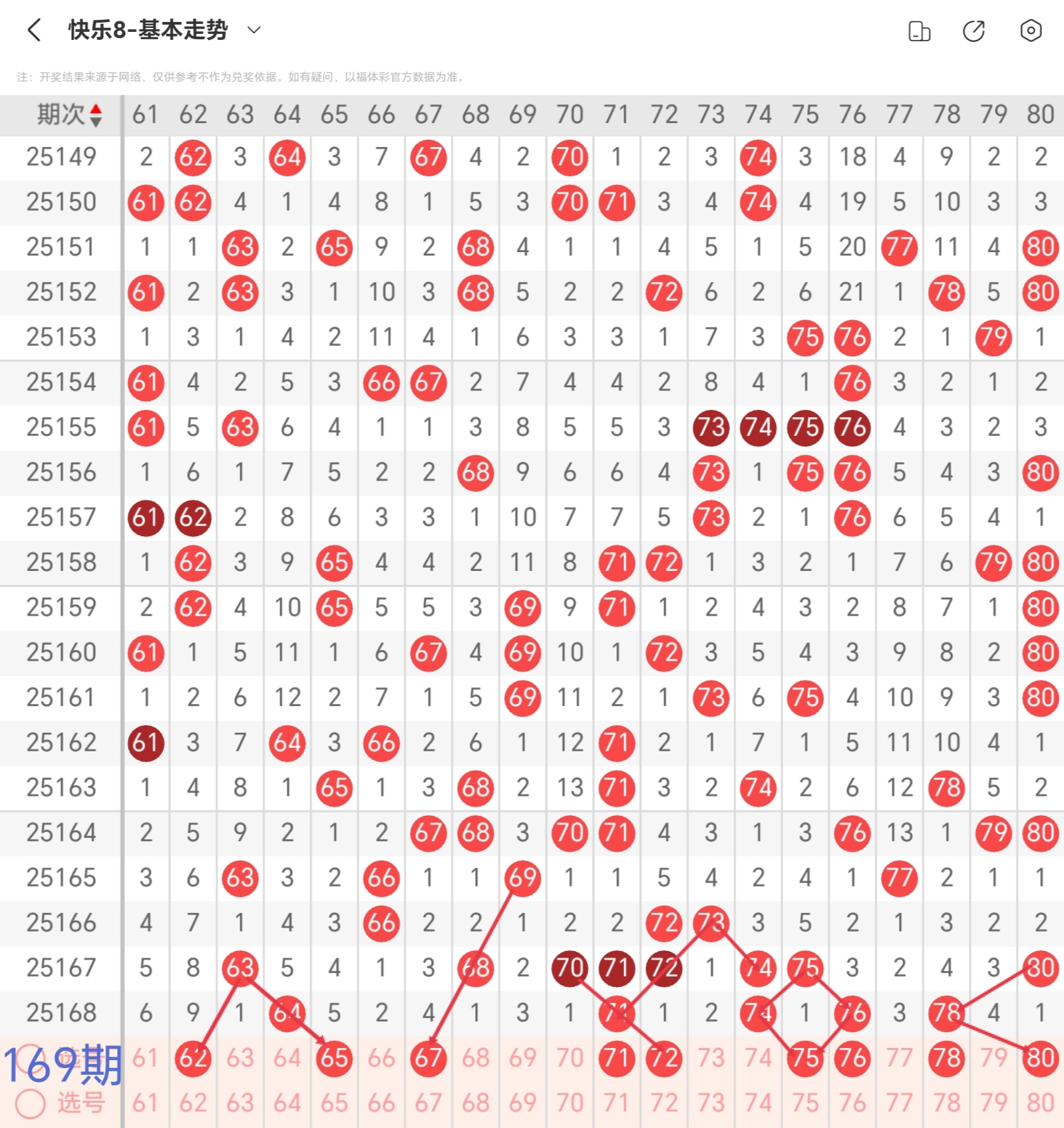Open the chart settings hexagon icon
1064x1128 pixels.
[x=1030, y=31]
